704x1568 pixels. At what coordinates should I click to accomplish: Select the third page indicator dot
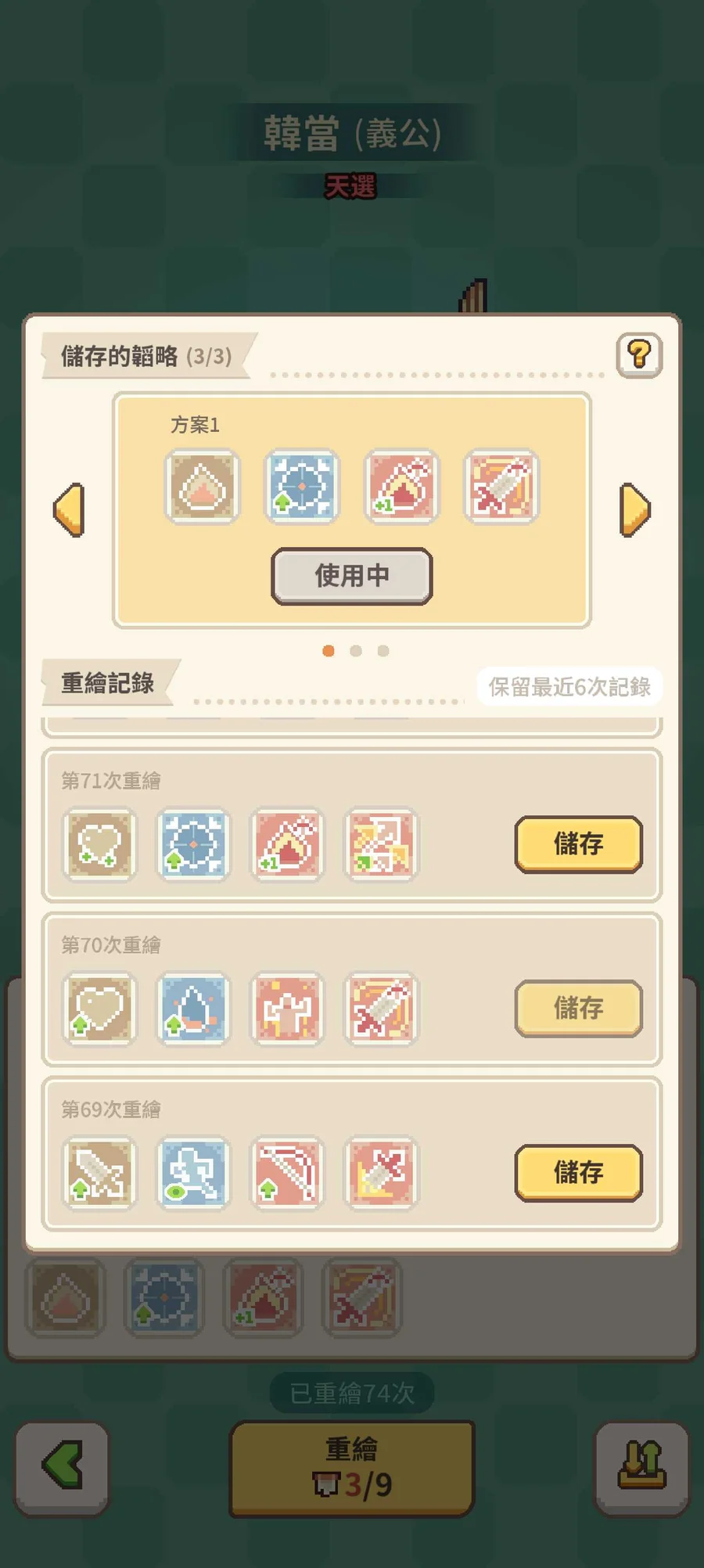click(x=383, y=651)
